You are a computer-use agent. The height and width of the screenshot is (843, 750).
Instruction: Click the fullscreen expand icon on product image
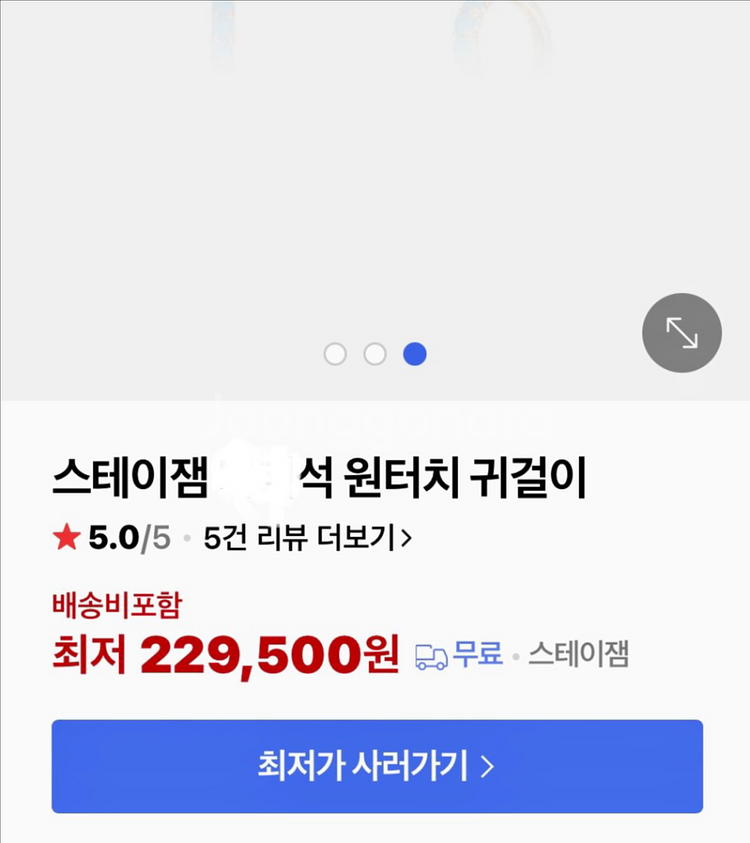(x=681, y=333)
